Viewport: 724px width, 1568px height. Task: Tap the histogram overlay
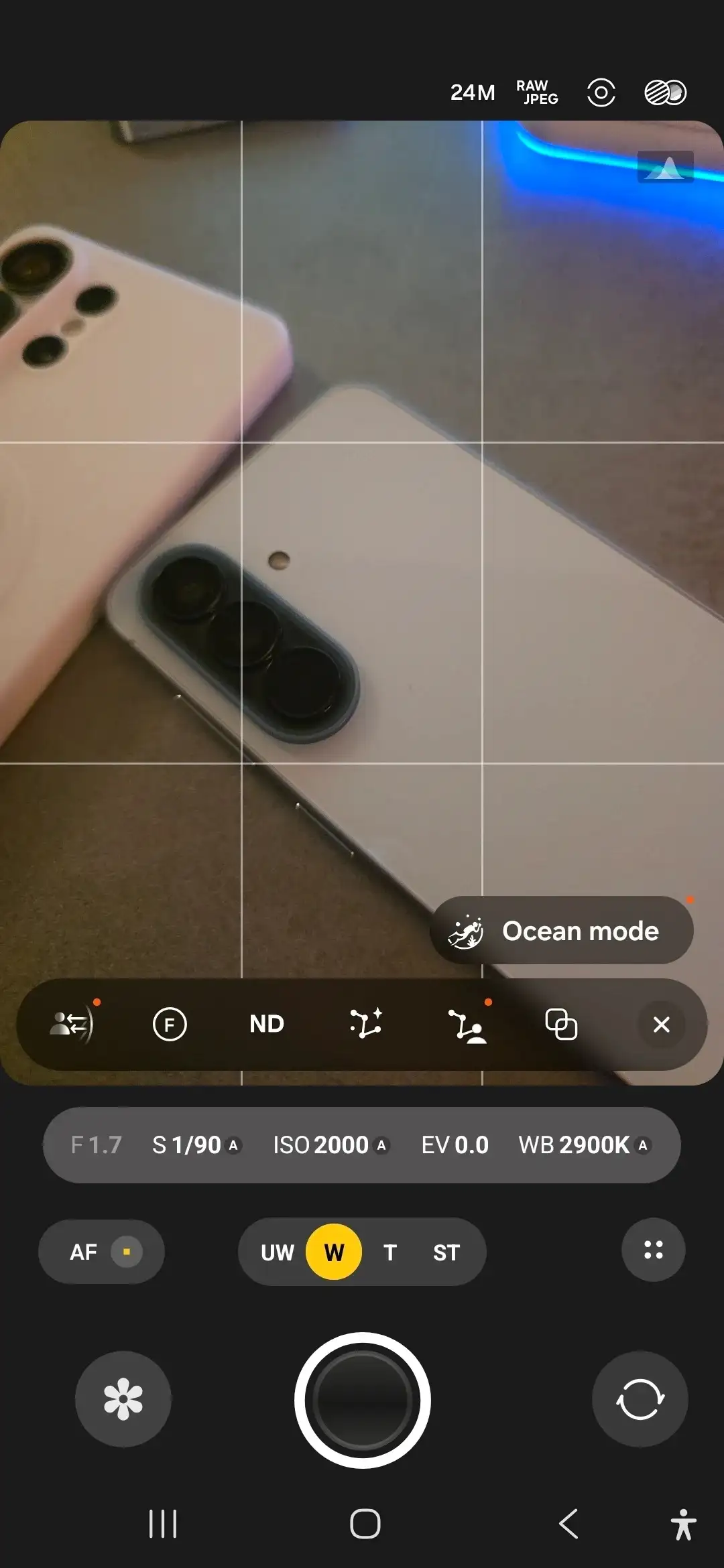coord(665,167)
